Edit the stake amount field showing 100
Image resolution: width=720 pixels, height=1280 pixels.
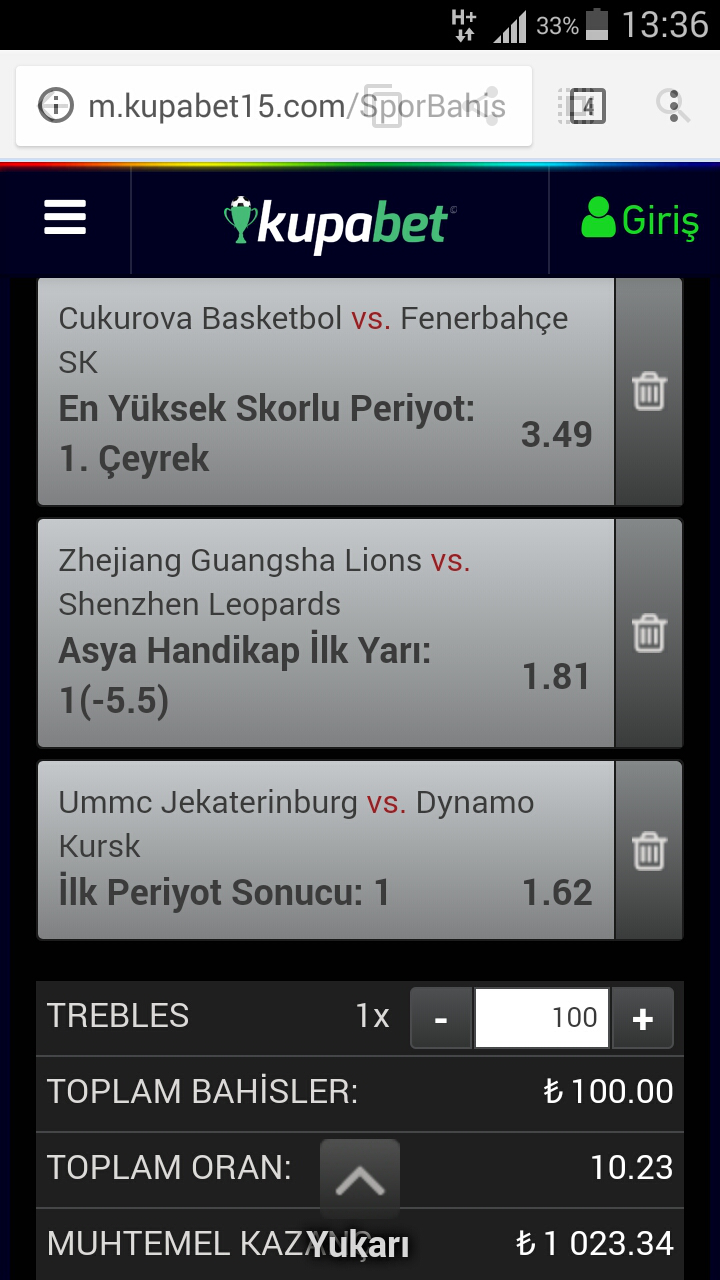click(541, 1018)
